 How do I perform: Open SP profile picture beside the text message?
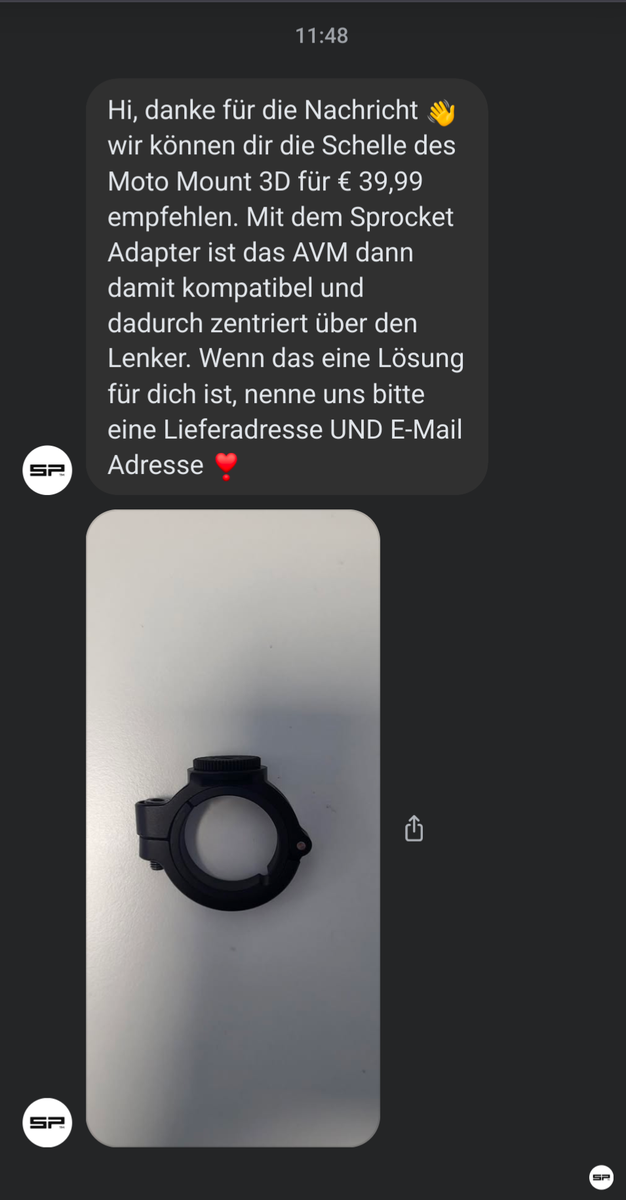(47, 470)
